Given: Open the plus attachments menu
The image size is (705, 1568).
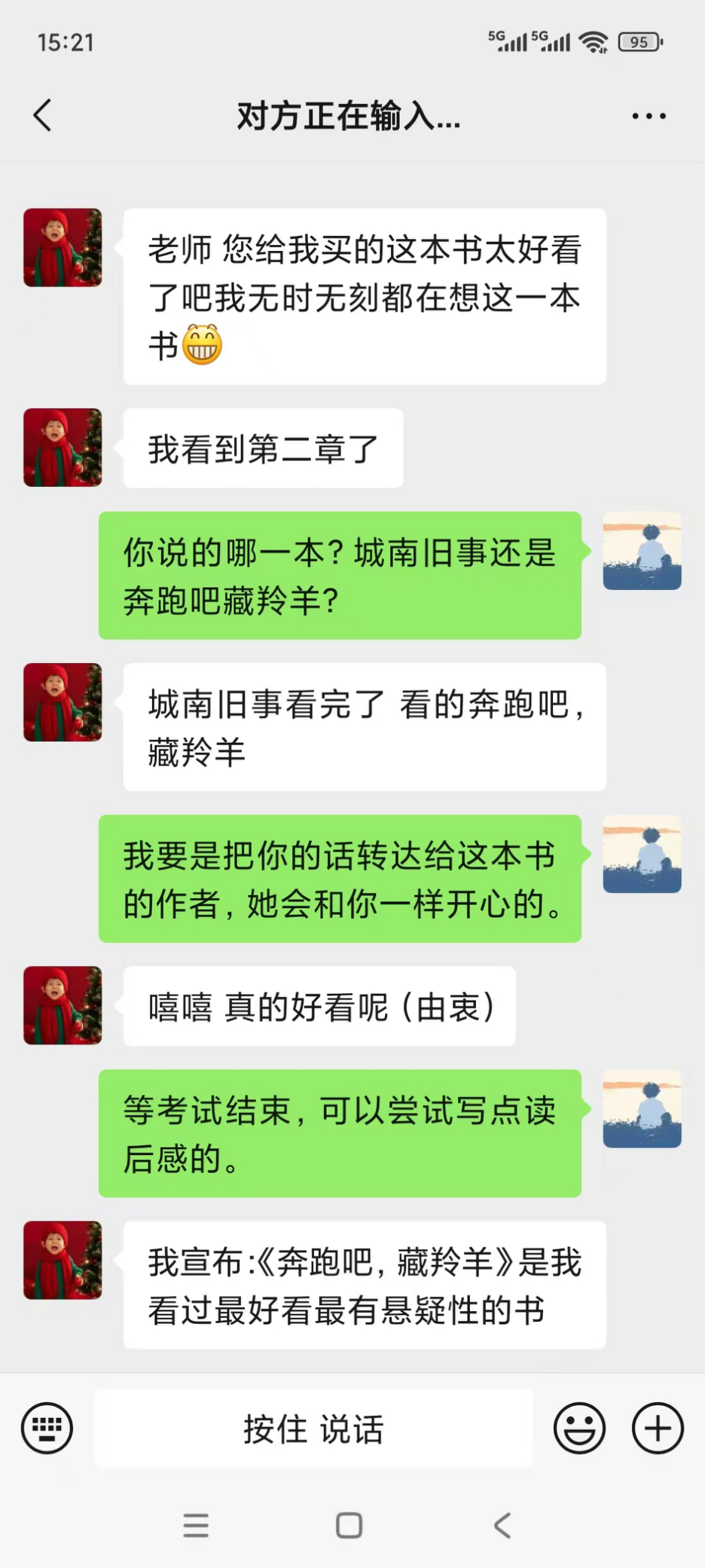Looking at the screenshot, I should tap(658, 1428).
